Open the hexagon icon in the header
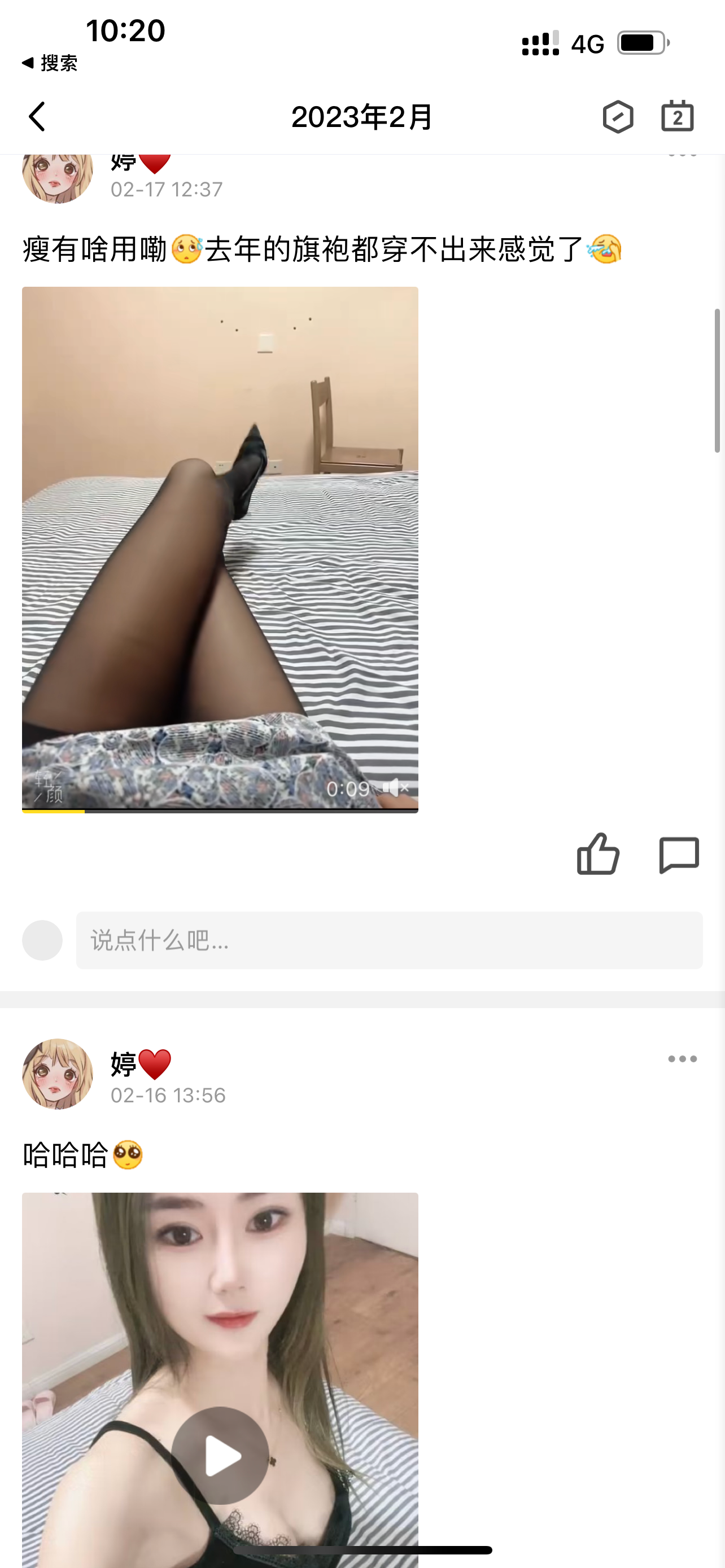 [x=618, y=116]
